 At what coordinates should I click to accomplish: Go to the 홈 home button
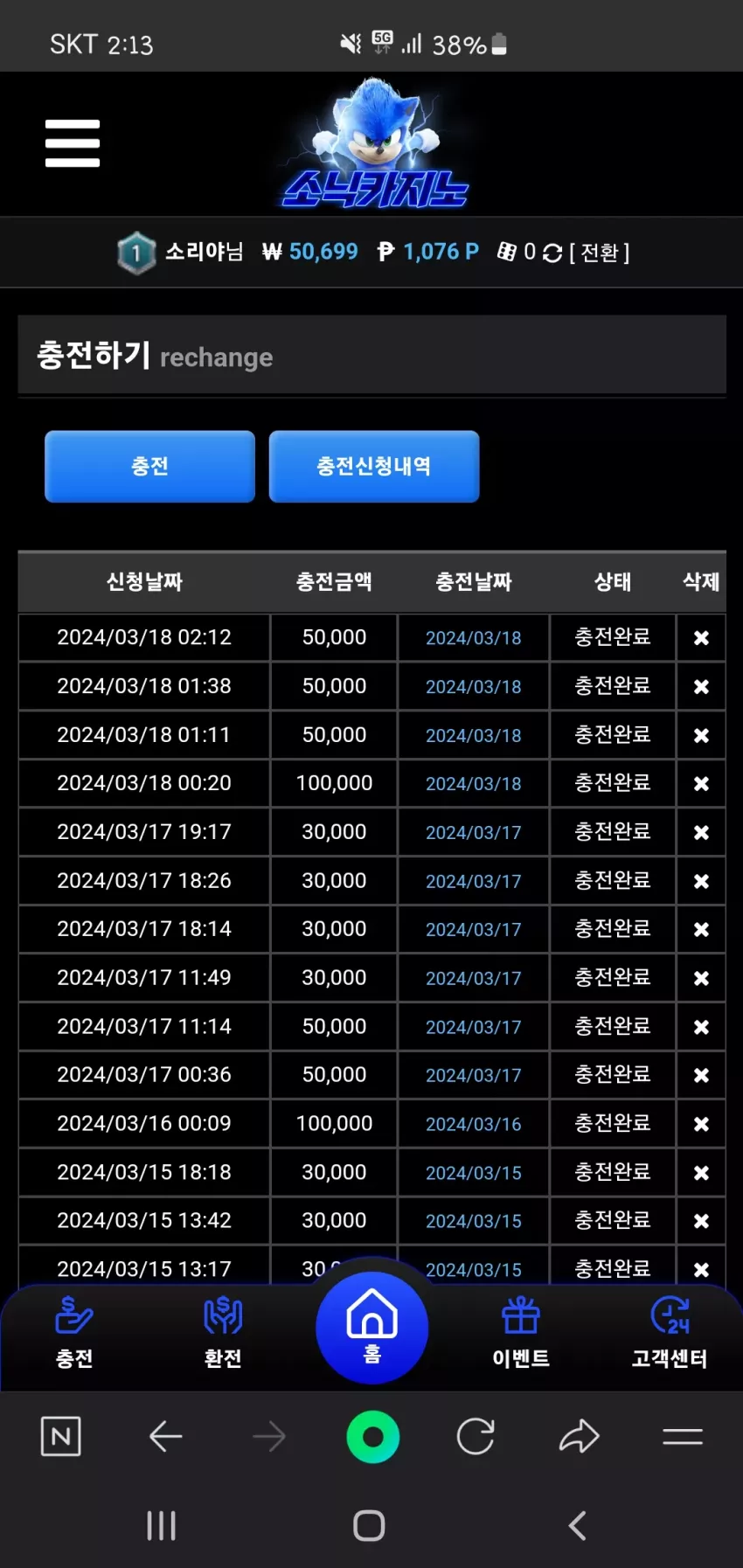coord(372,1328)
